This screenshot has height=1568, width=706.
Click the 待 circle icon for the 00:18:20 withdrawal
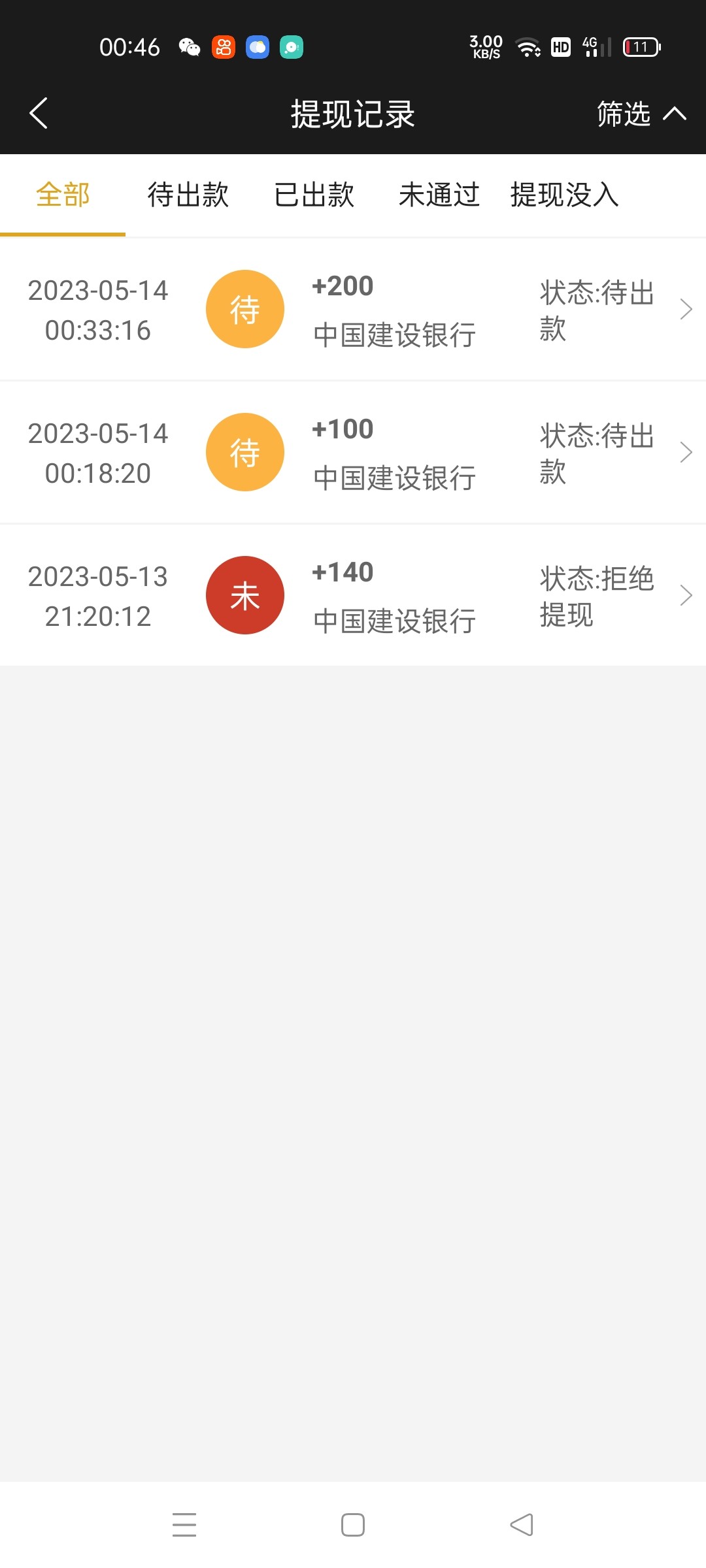coord(245,451)
